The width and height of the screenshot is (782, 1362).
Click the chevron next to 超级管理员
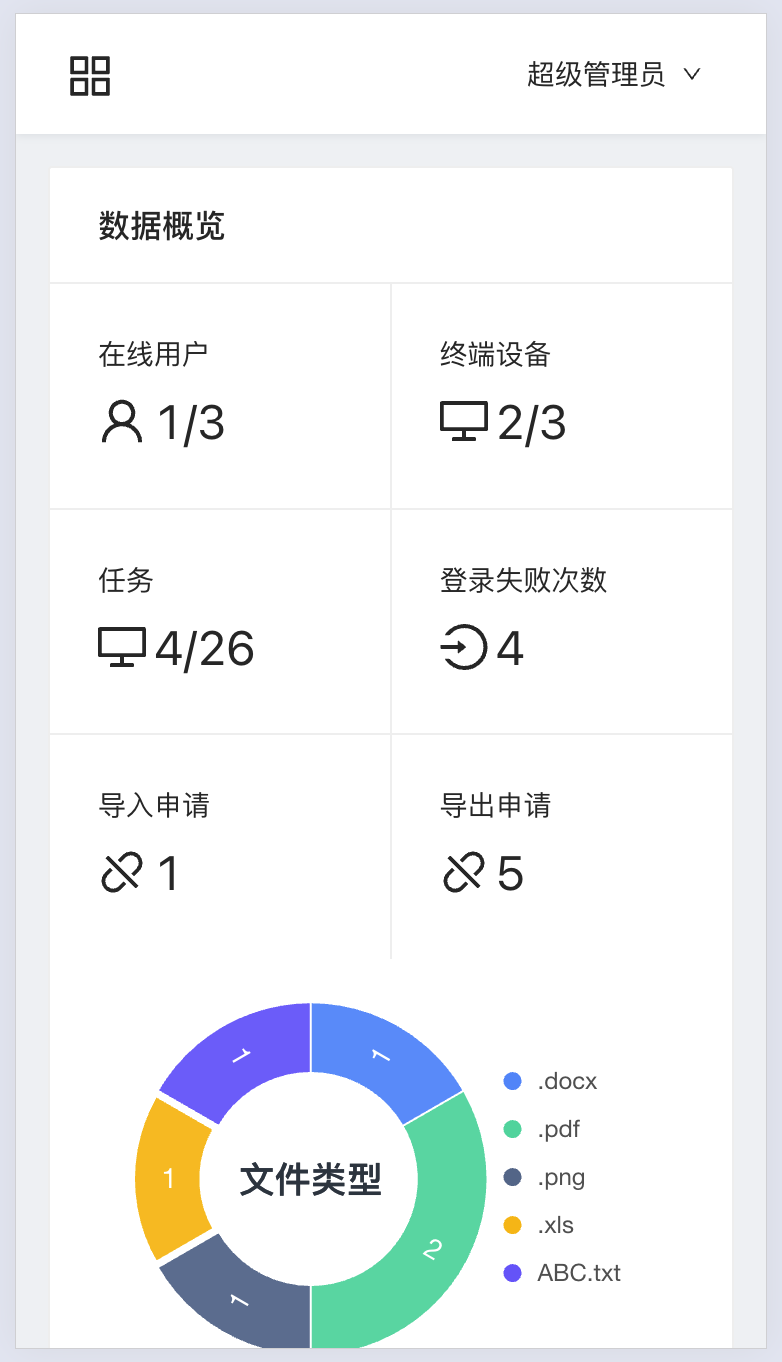(x=692, y=74)
